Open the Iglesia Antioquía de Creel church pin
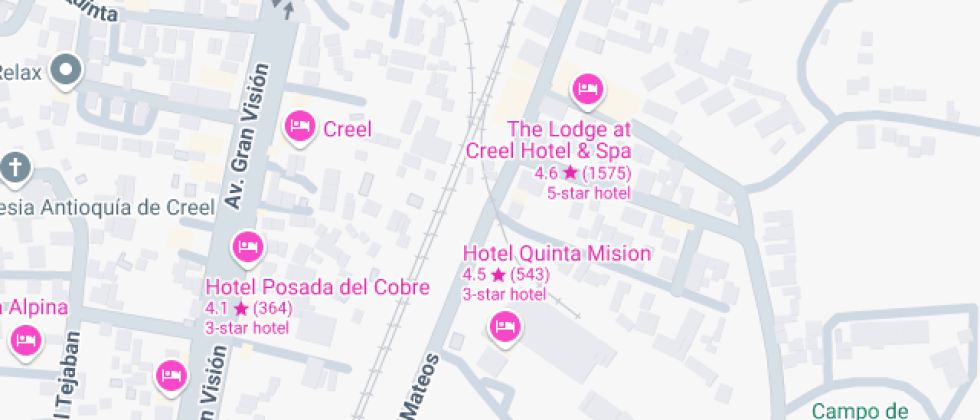This screenshot has width=980, height=420. [15, 167]
